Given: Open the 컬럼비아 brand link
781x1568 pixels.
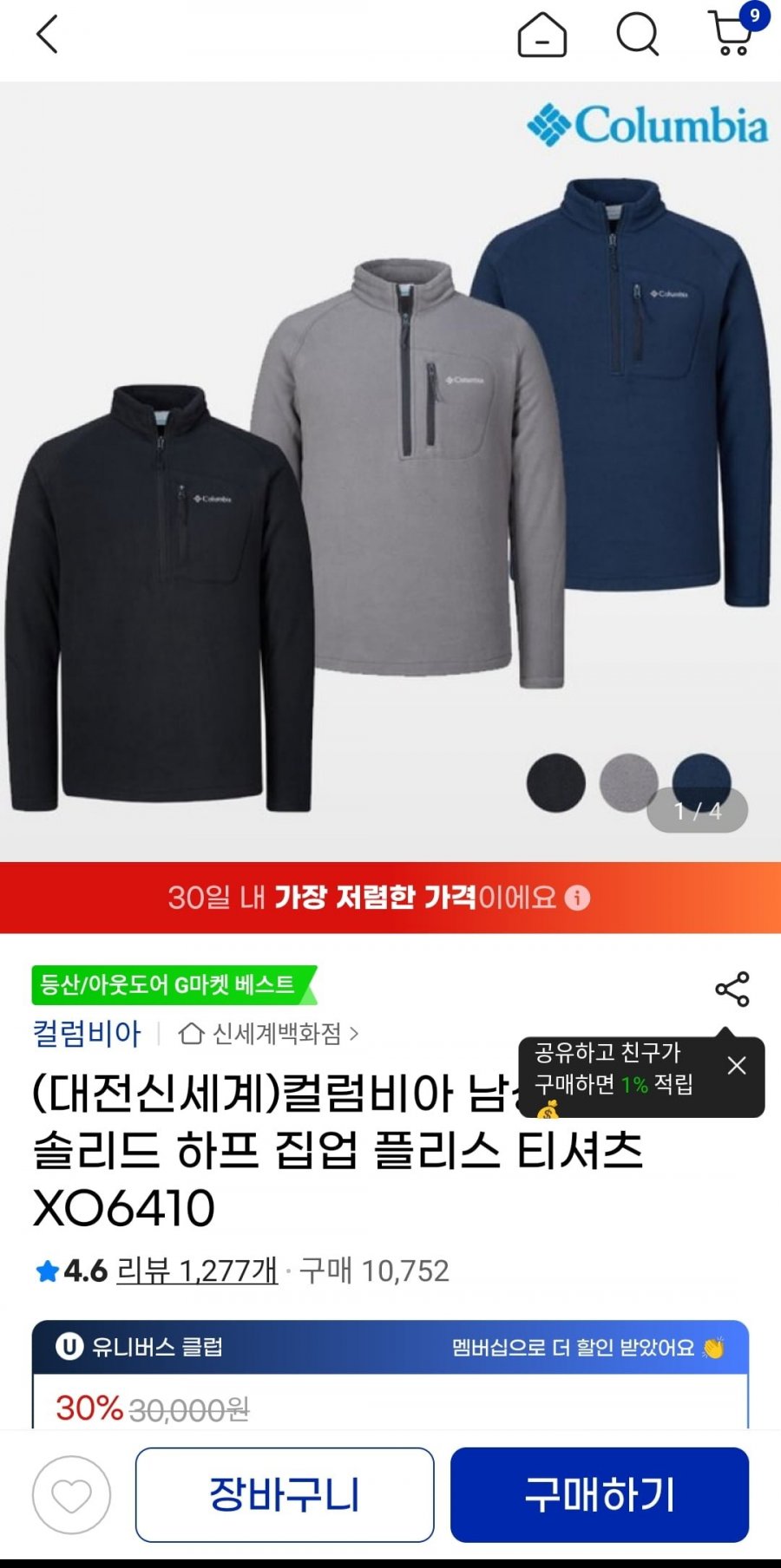Looking at the screenshot, I should (x=86, y=1034).
